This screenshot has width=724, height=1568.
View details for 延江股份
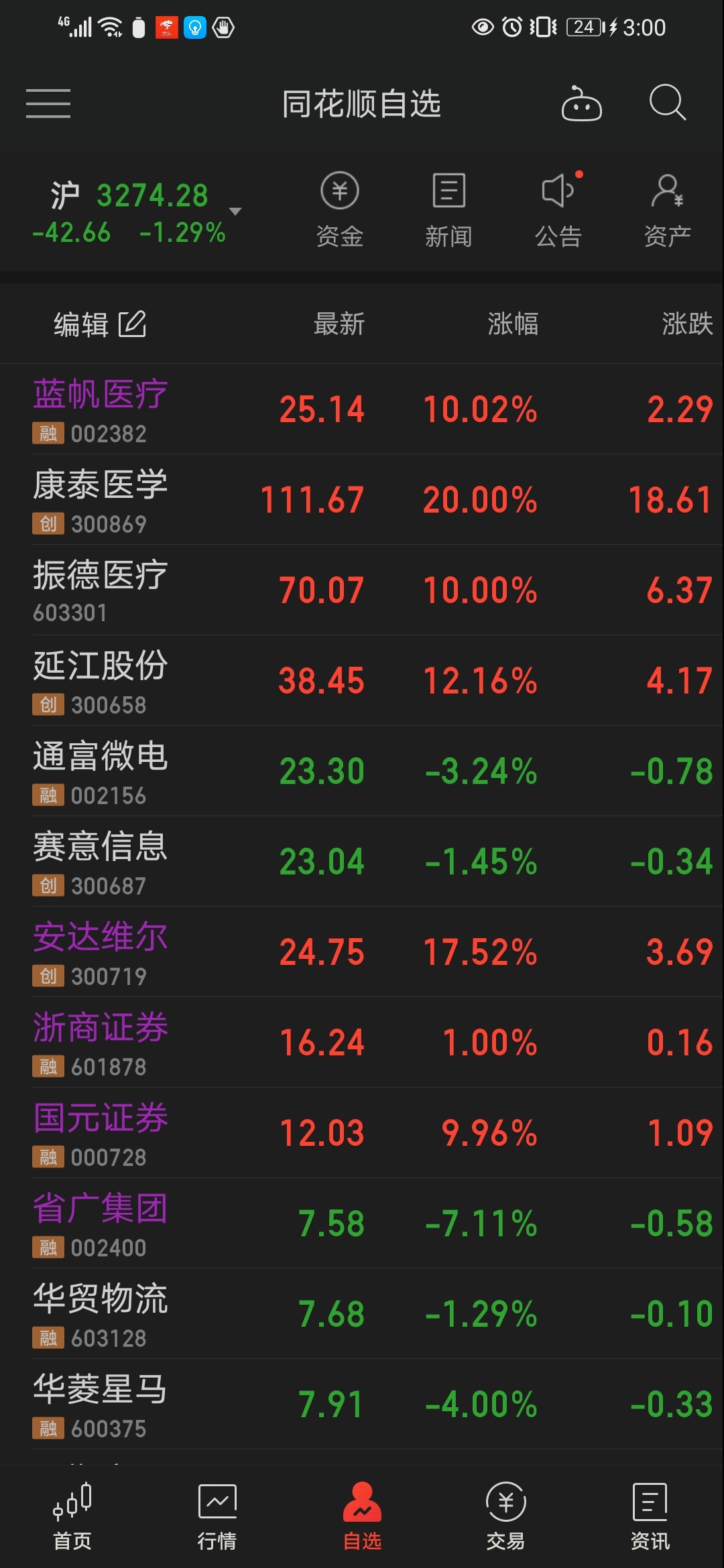pos(362,680)
